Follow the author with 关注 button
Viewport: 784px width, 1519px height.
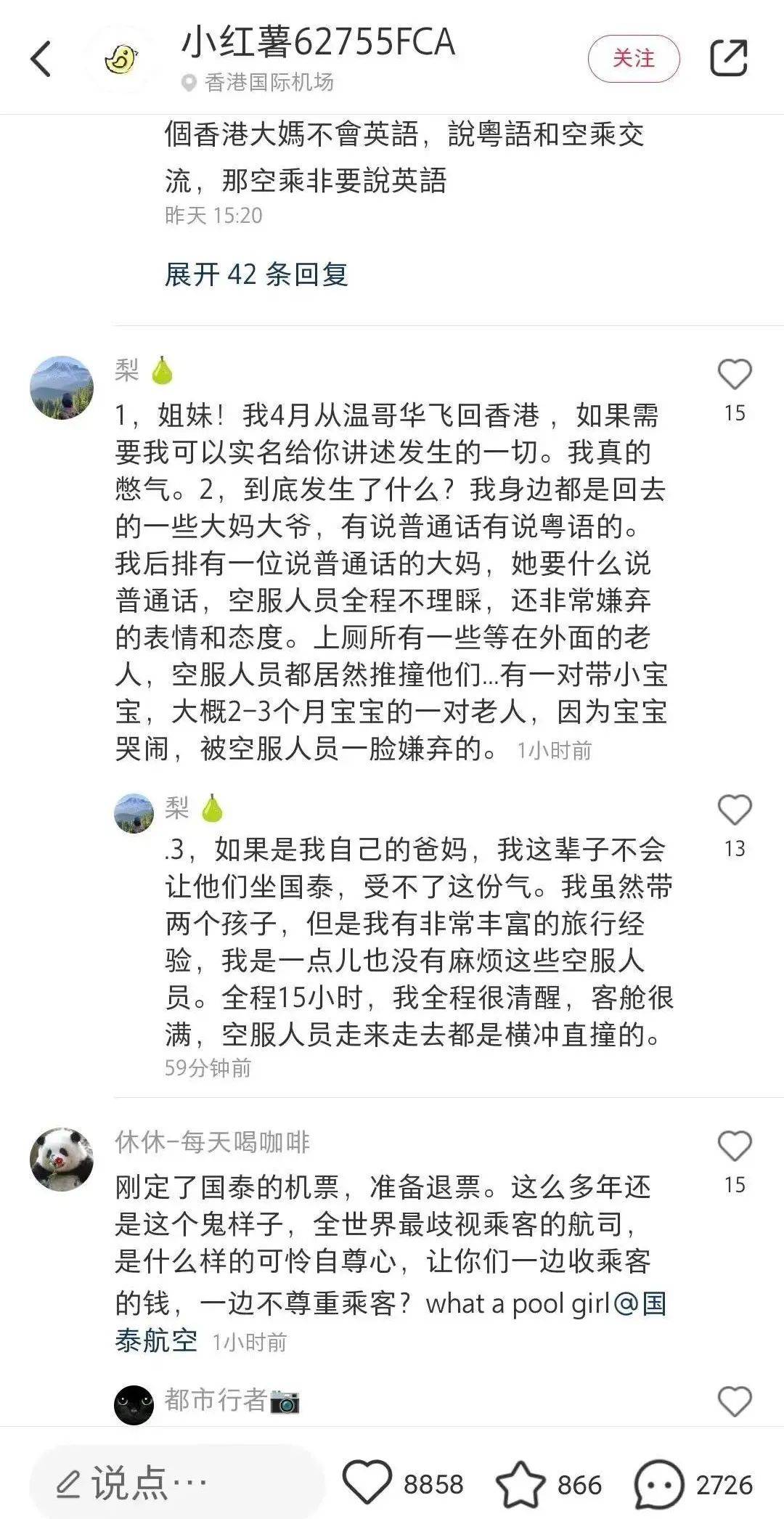[x=633, y=58]
